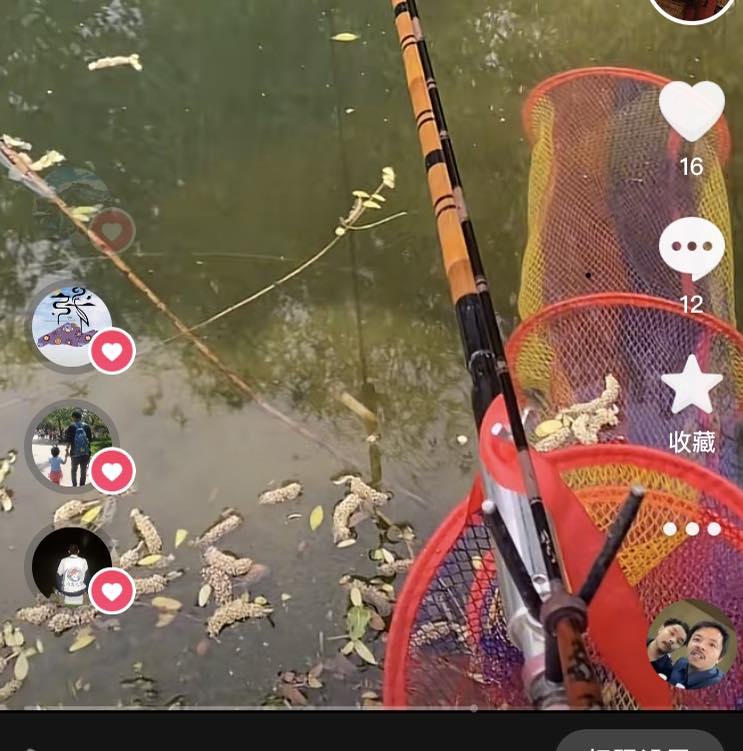Open the comments on this video

pos(691,248)
